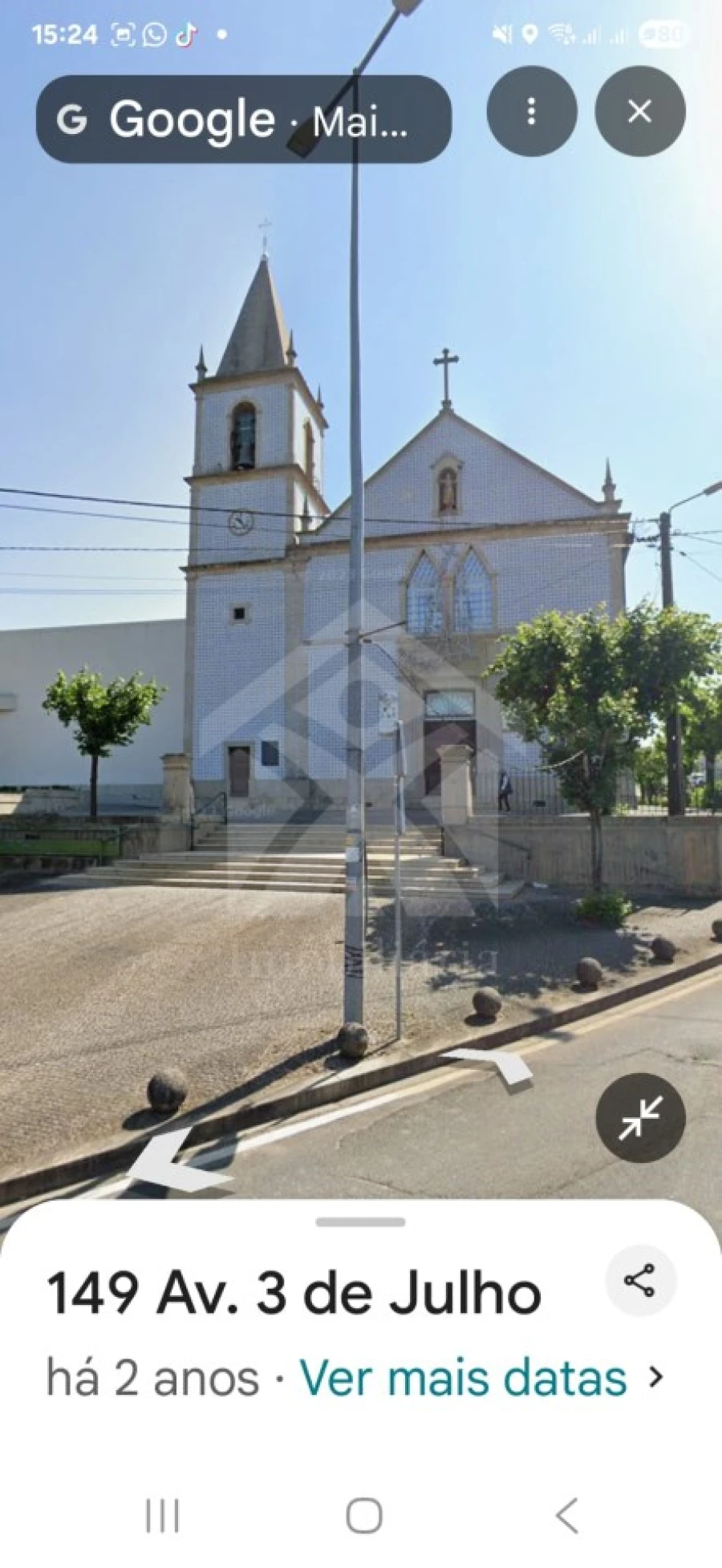
Task: Tap the Google attribution chip
Action: coord(243,120)
